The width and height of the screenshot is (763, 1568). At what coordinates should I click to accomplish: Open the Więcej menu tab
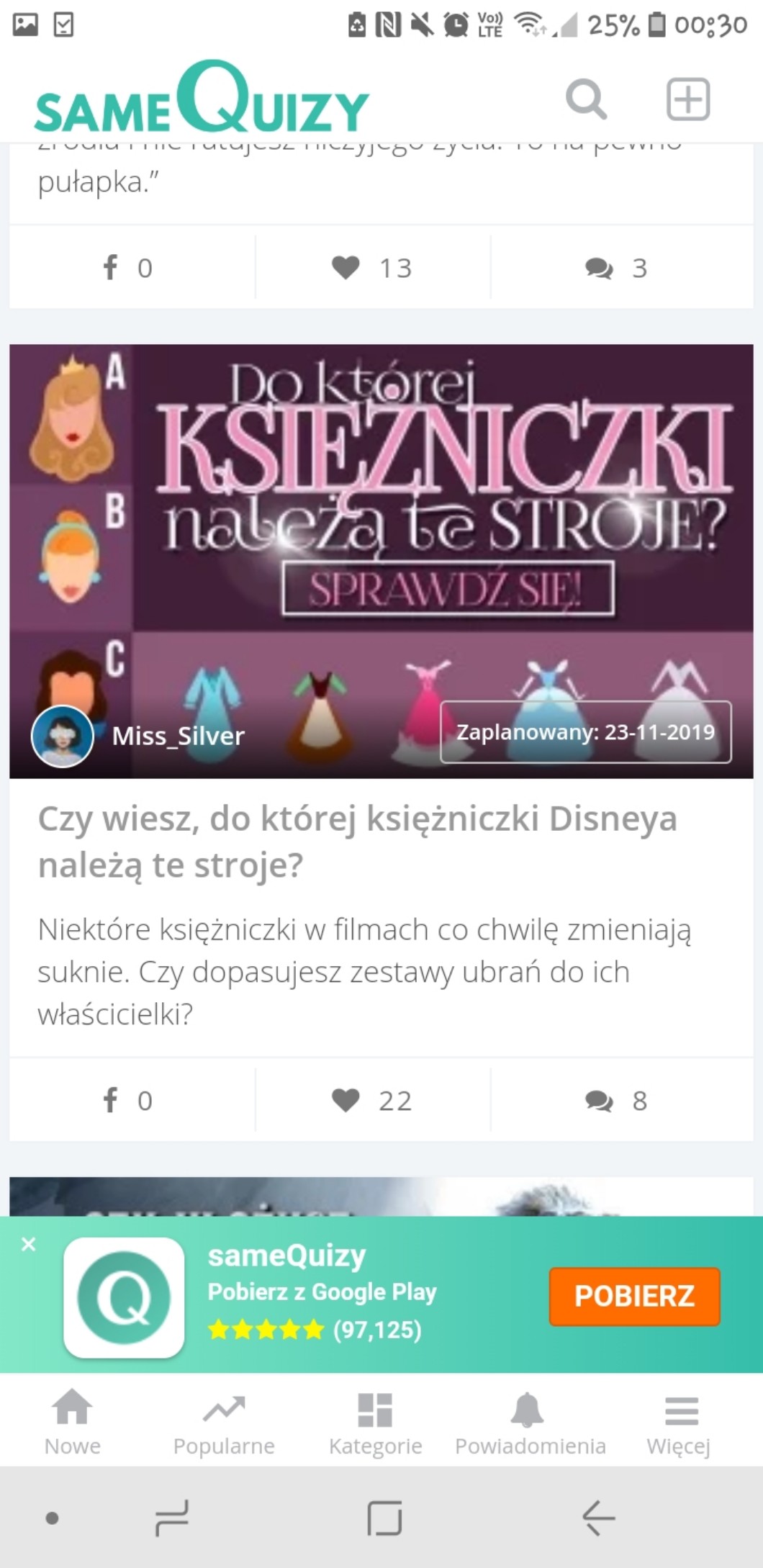[679, 1423]
